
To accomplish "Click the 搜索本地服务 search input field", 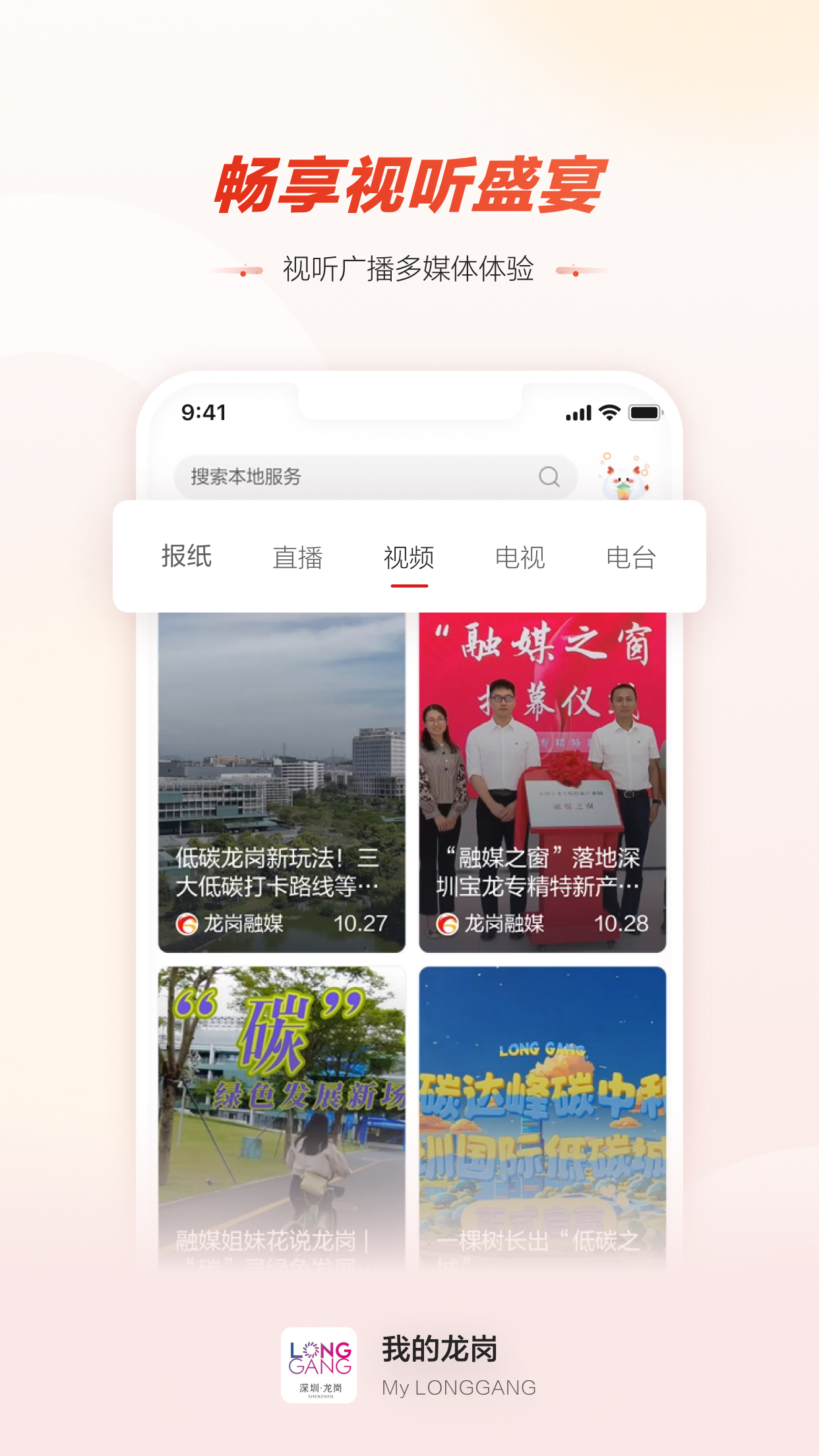I will (x=330, y=476).
